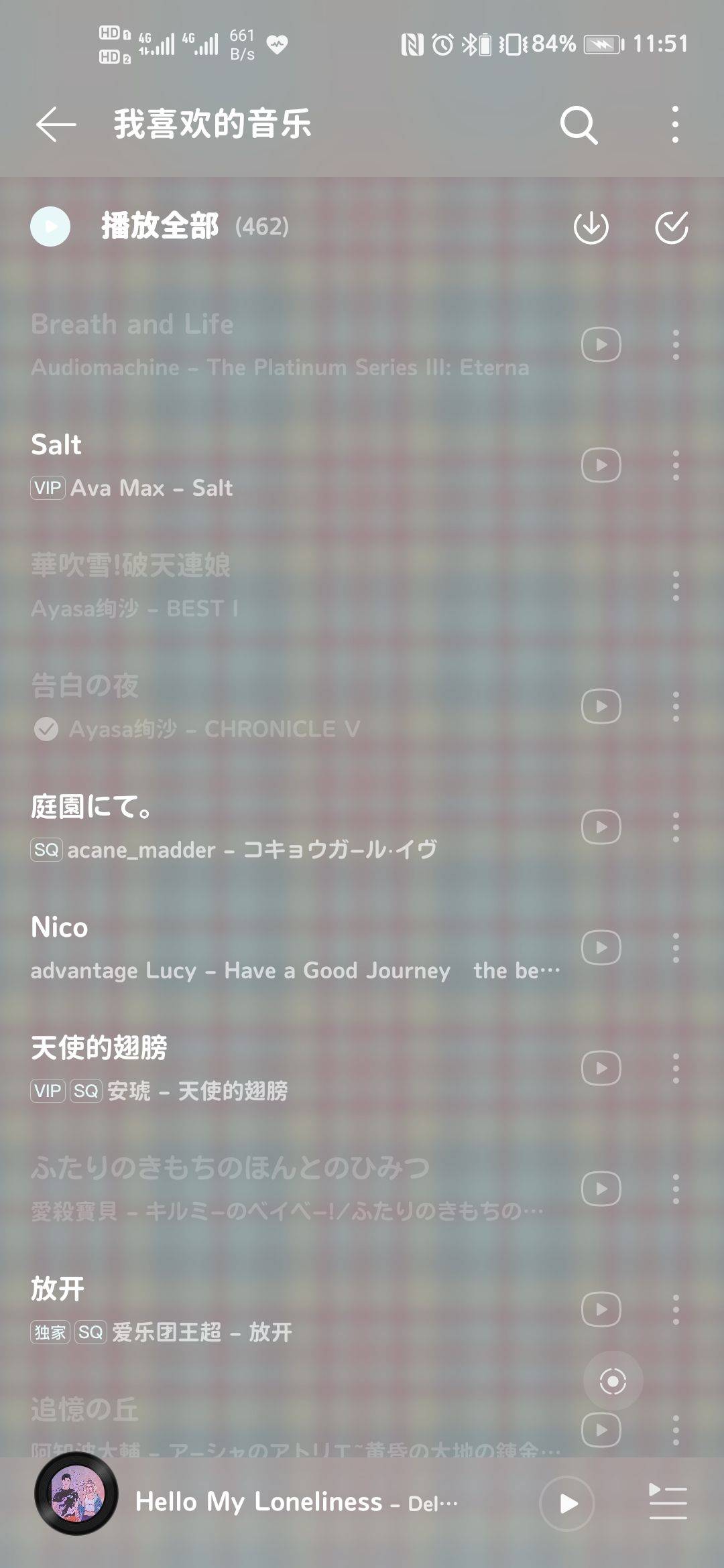Open the video for Salt
Screen dimensions: 724x1568
[x=601, y=465]
